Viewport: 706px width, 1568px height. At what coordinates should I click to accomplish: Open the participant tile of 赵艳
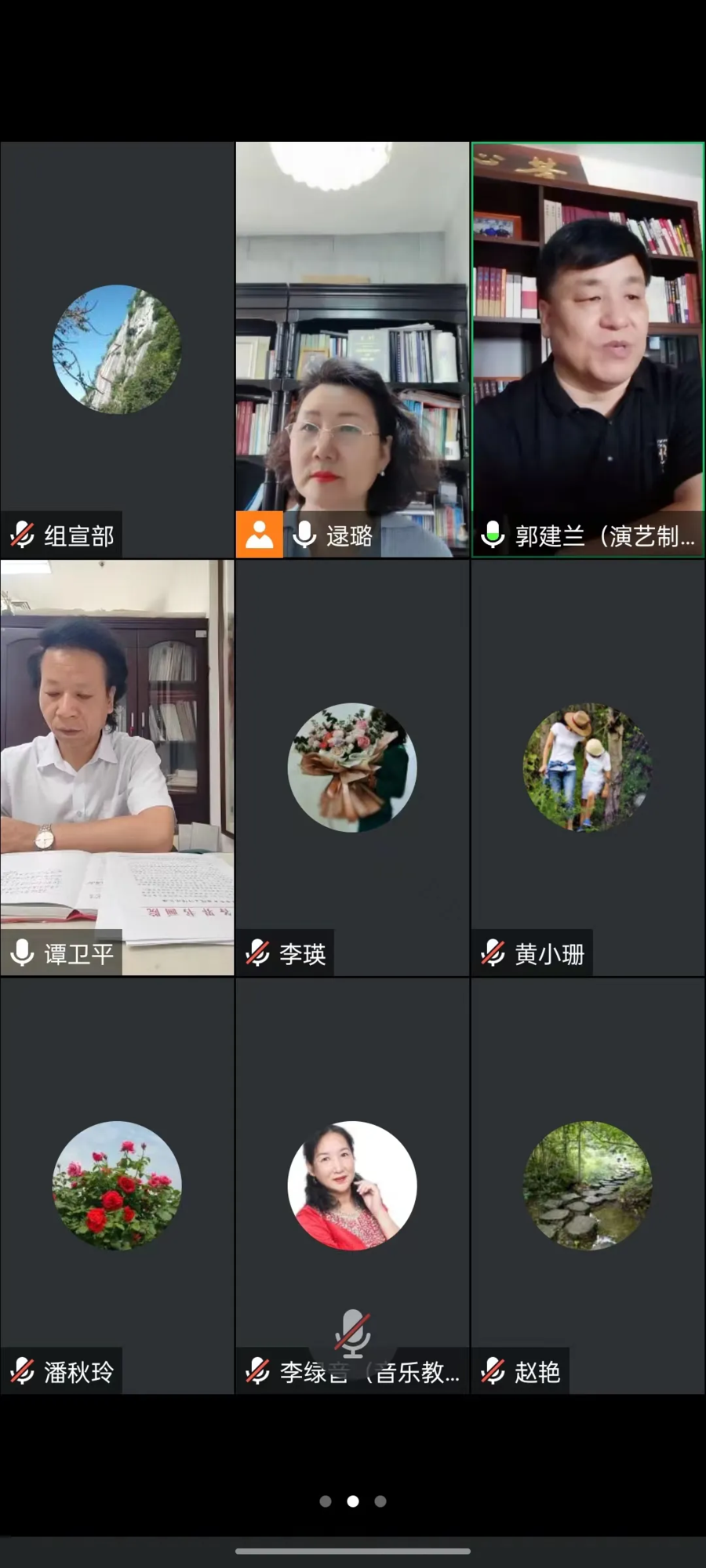pos(588,1185)
